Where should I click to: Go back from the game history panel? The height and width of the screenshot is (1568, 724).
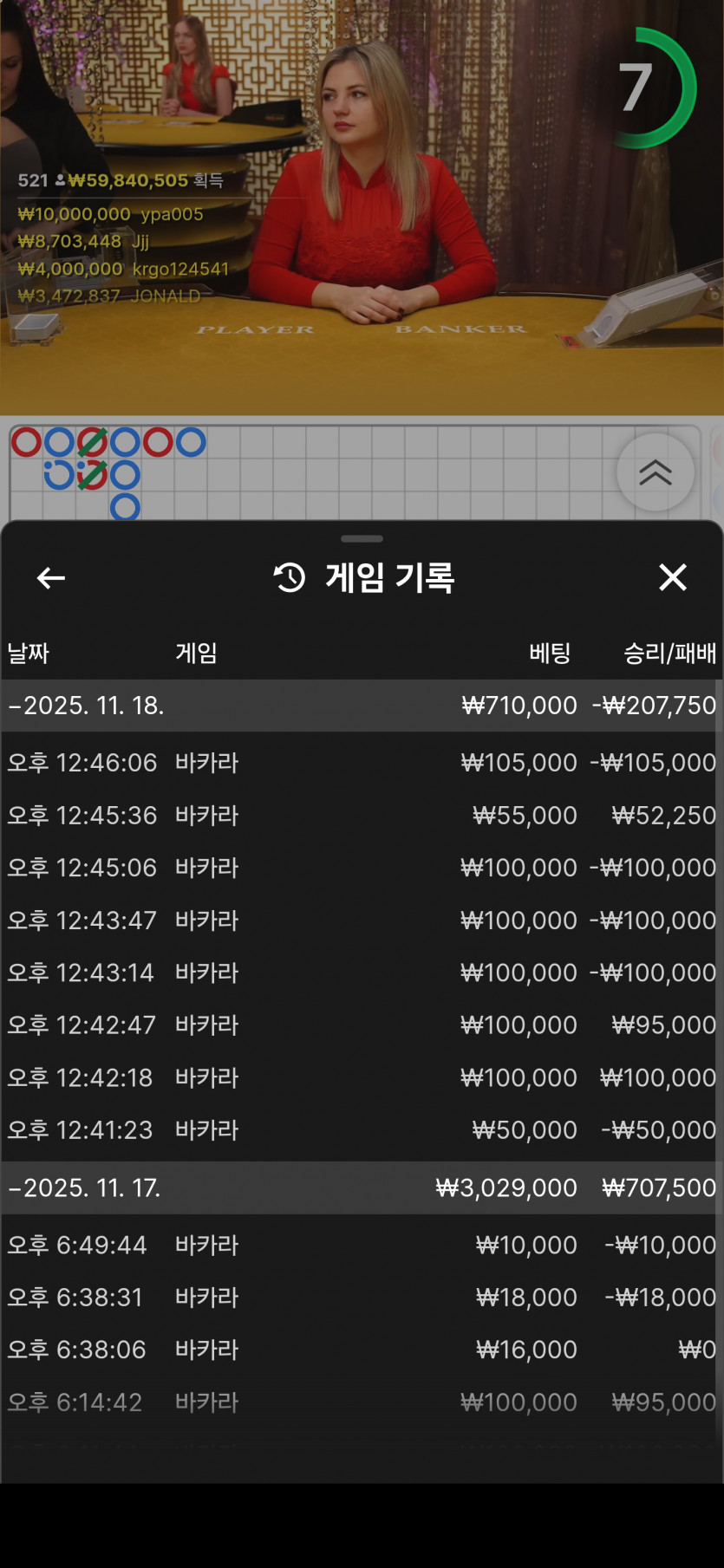click(51, 578)
